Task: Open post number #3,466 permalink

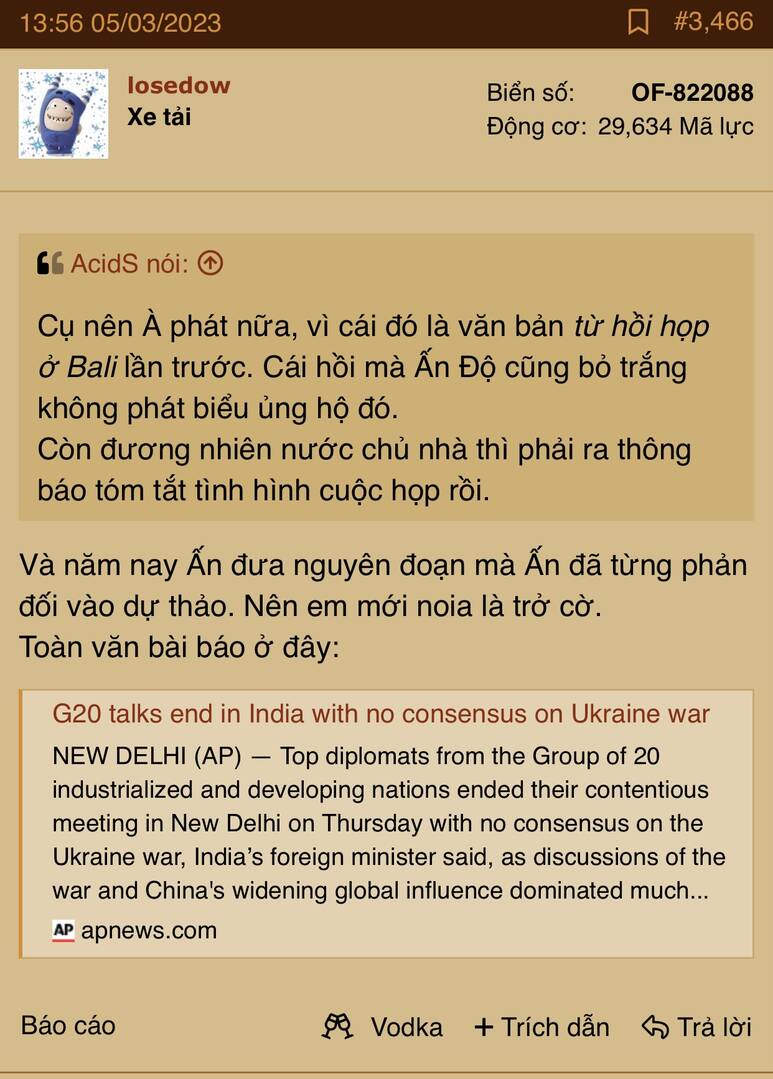Action: coord(713,22)
